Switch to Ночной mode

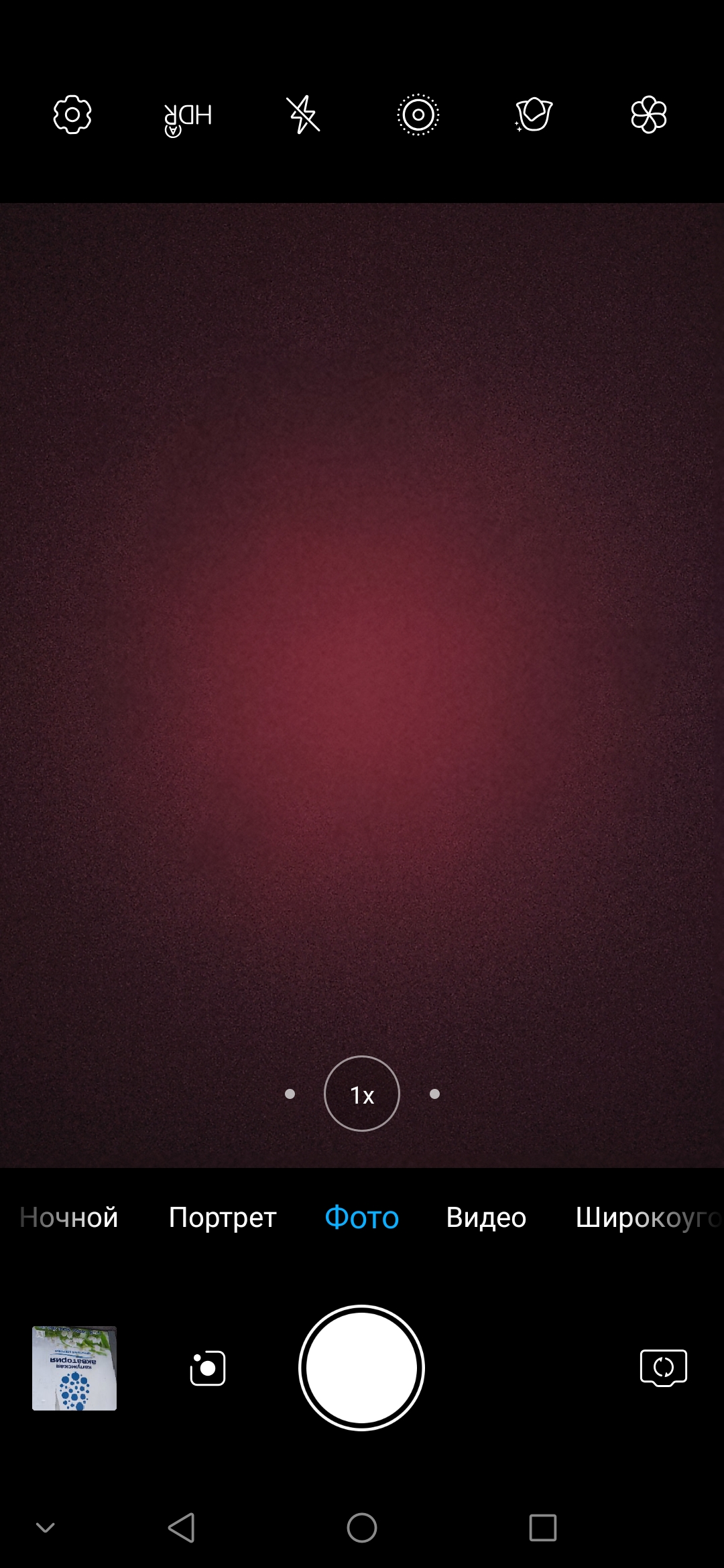pos(69,1218)
